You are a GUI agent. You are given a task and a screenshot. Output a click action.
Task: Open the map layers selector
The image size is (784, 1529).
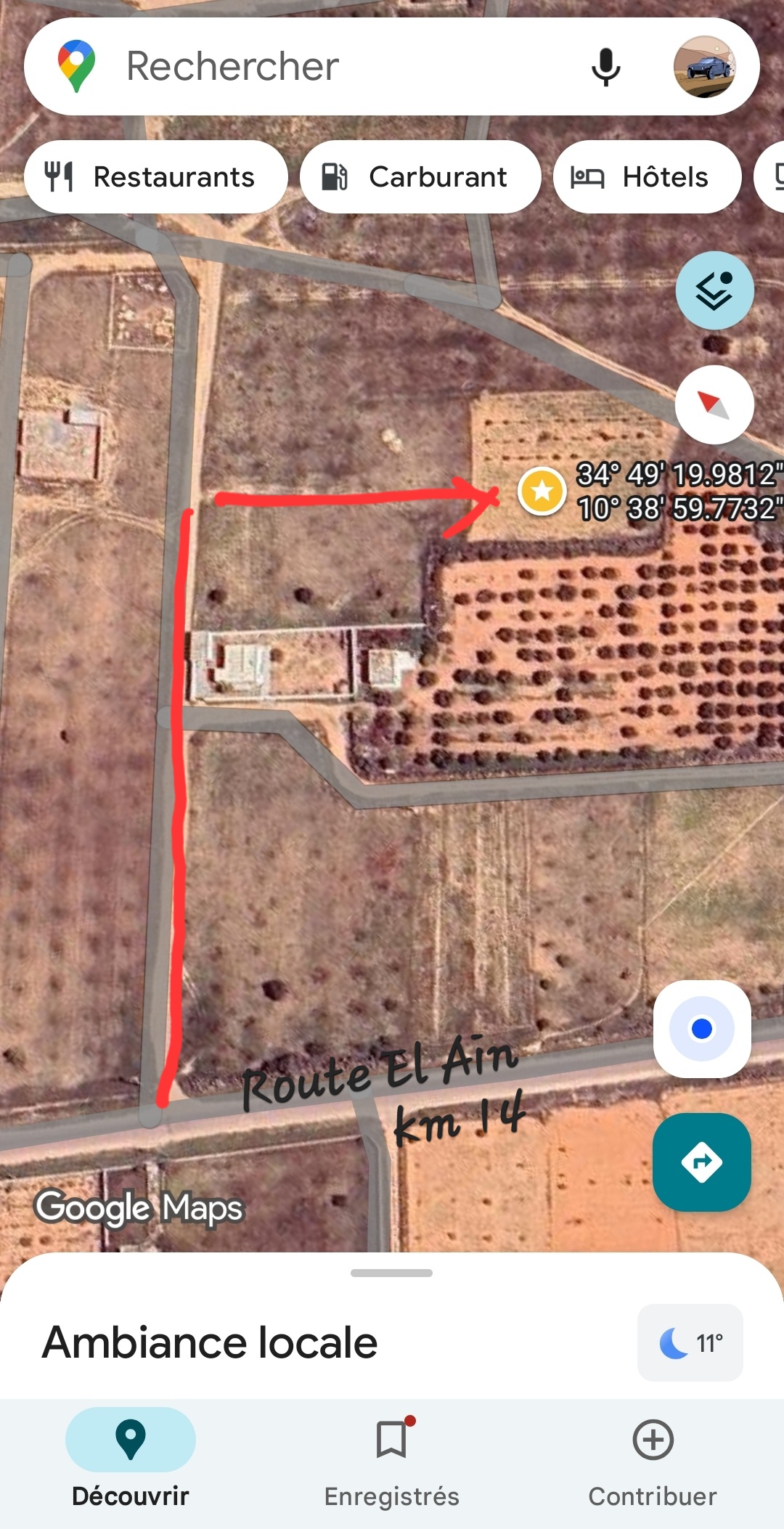(714, 289)
